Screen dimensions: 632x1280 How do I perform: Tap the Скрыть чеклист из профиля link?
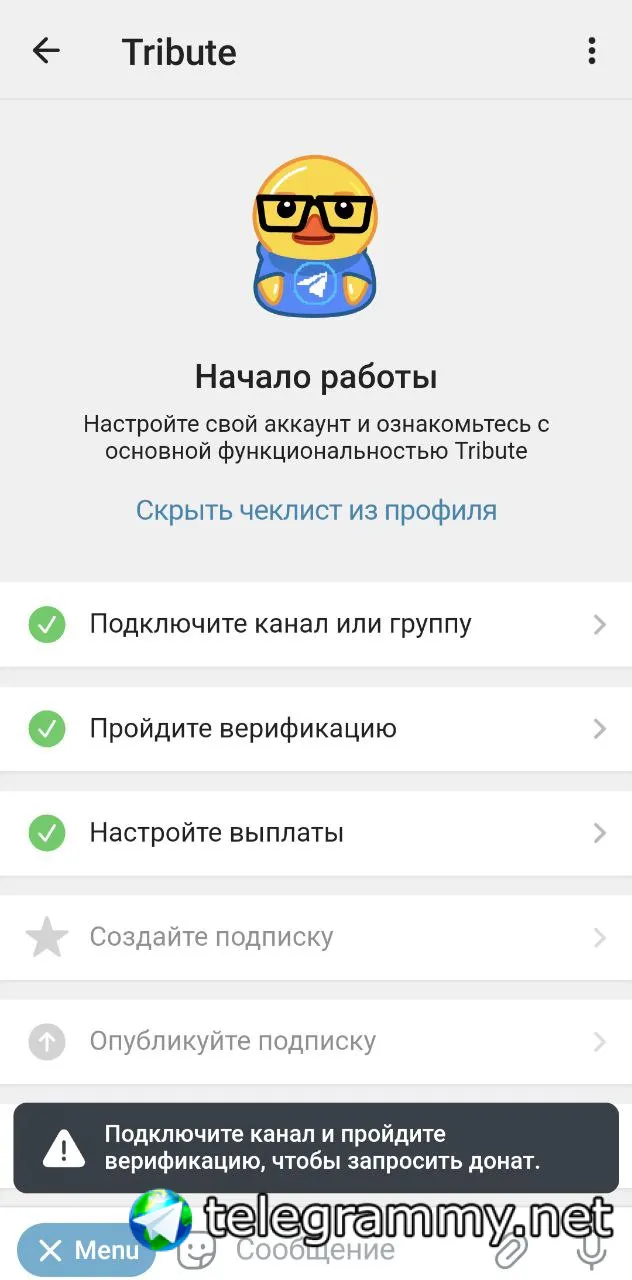point(316,510)
